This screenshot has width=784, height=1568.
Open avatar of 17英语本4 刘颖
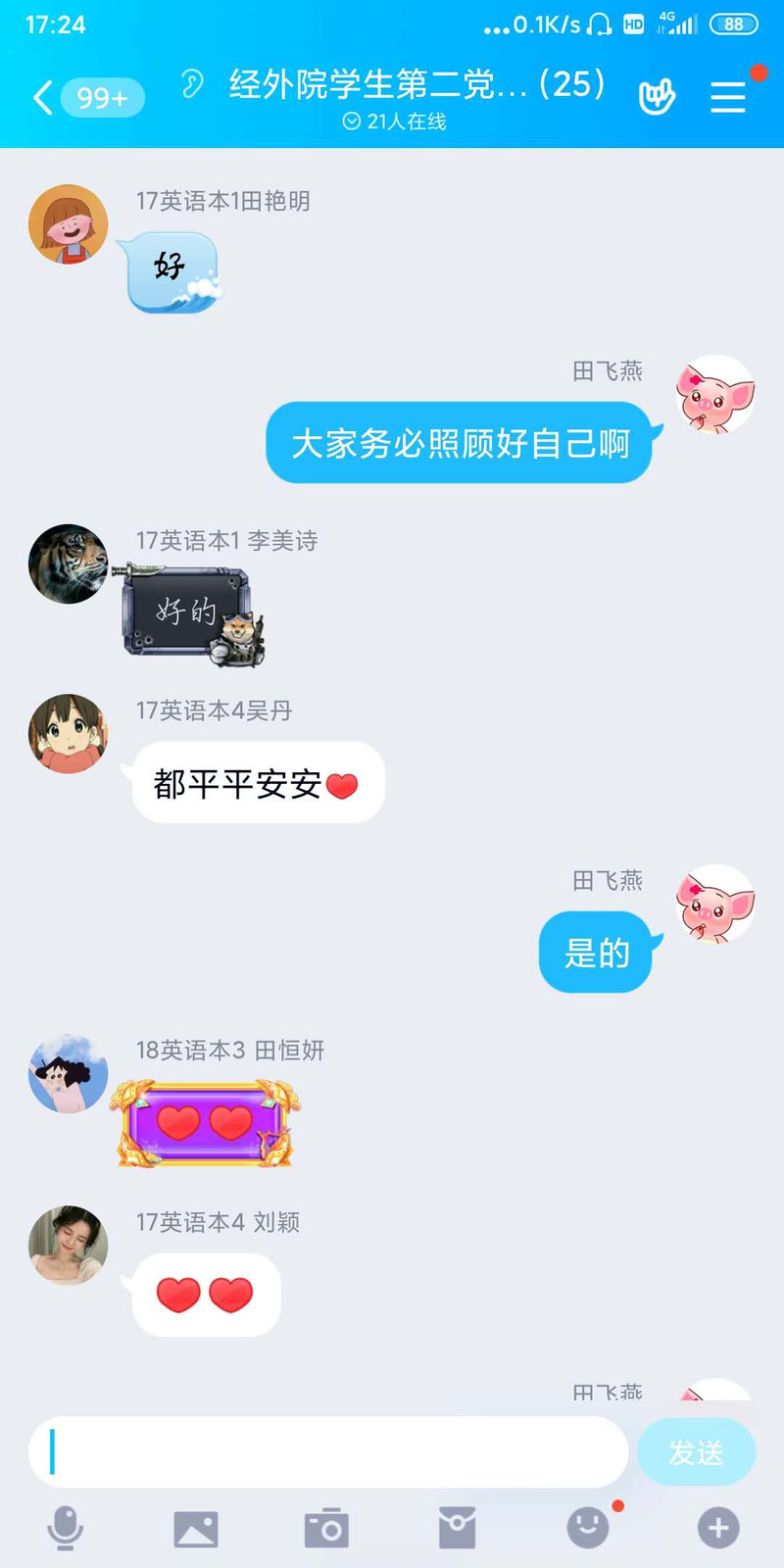(x=68, y=1245)
